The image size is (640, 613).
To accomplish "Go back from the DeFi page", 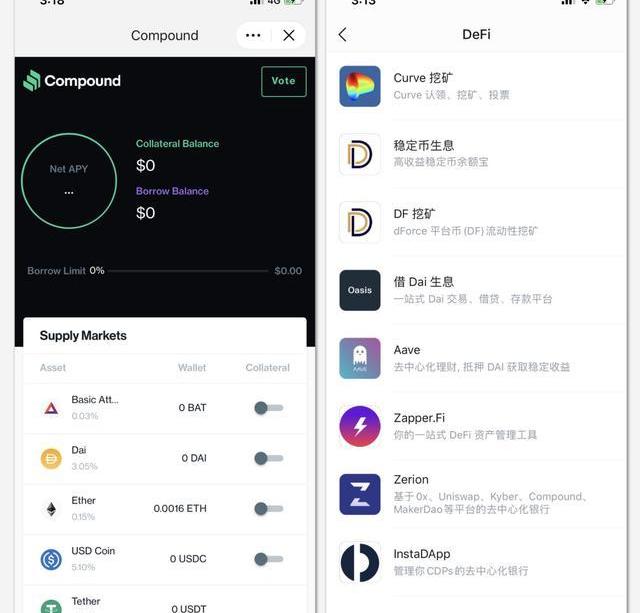I will pos(343,35).
